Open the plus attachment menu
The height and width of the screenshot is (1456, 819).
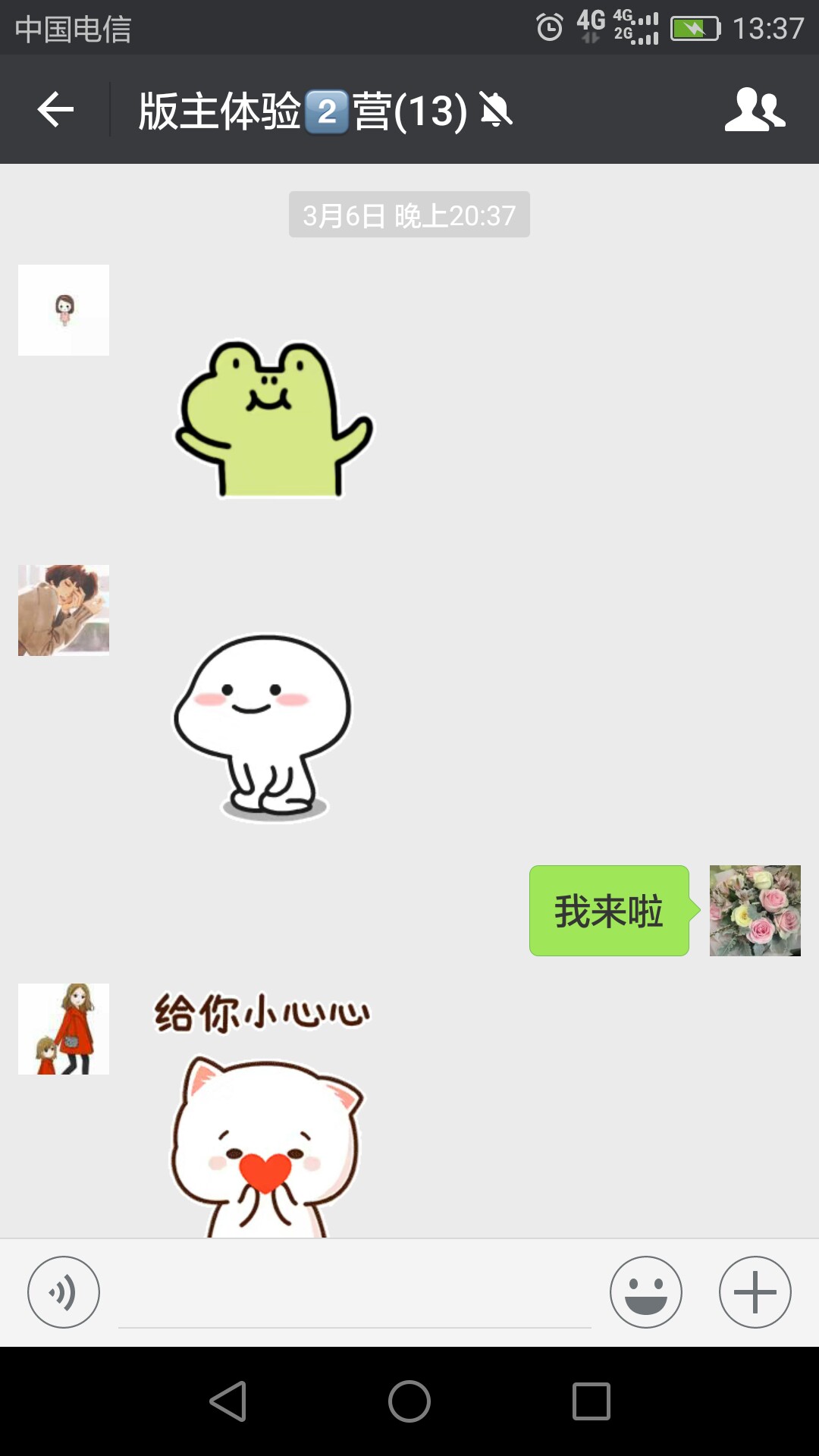click(x=755, y=1292)
